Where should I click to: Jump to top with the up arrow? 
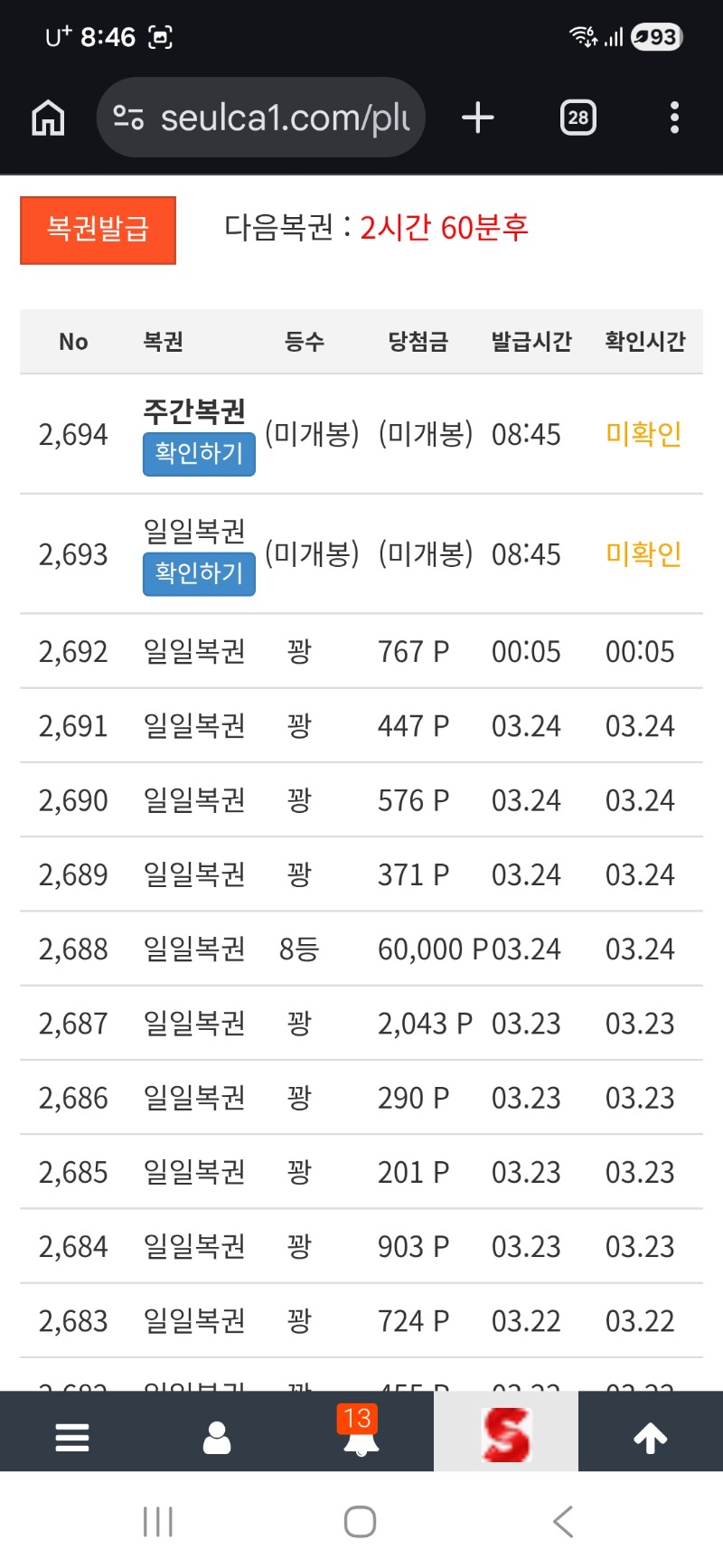(650, 1437)
